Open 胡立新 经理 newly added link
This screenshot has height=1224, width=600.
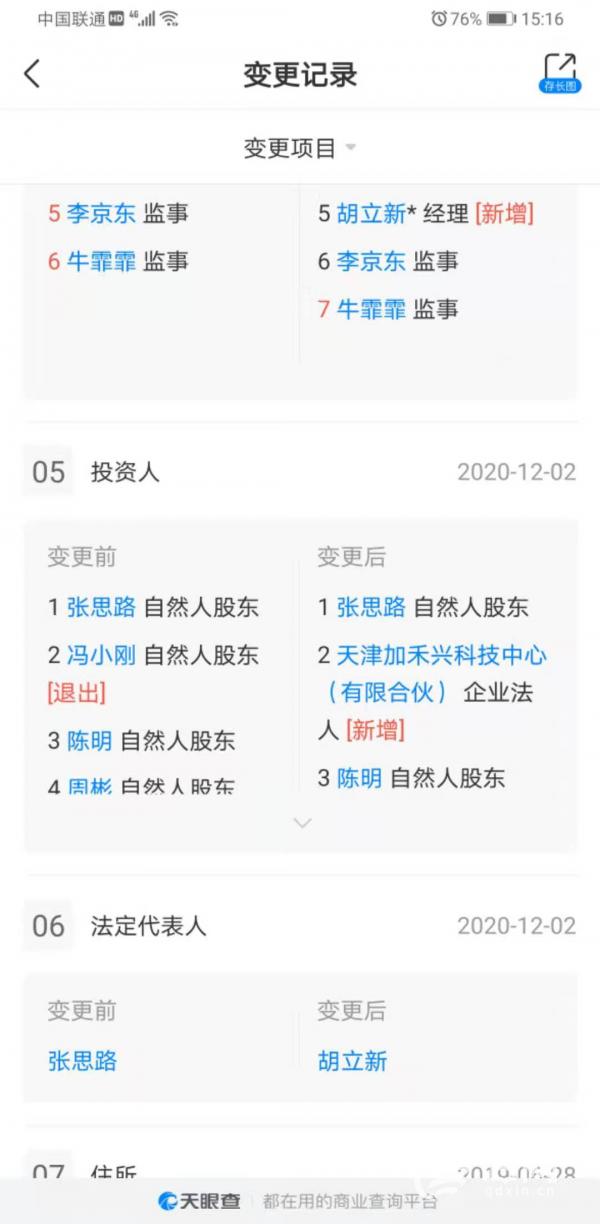coord(371,213)
